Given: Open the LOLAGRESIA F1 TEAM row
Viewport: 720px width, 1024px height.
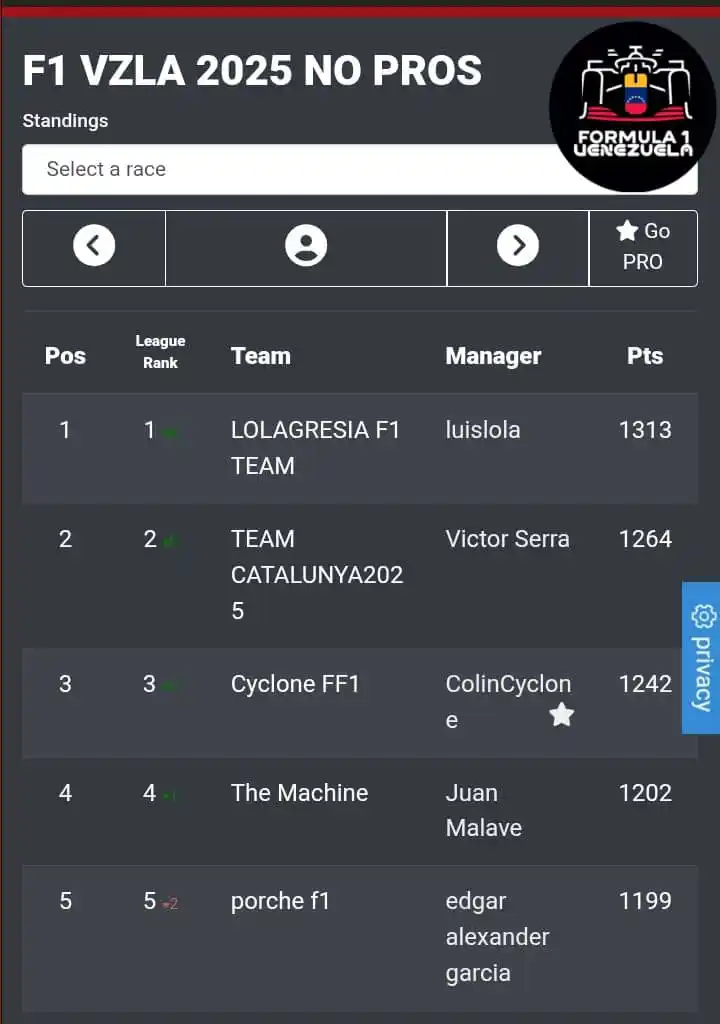Looking at the screenshot, I should (315, 447).
